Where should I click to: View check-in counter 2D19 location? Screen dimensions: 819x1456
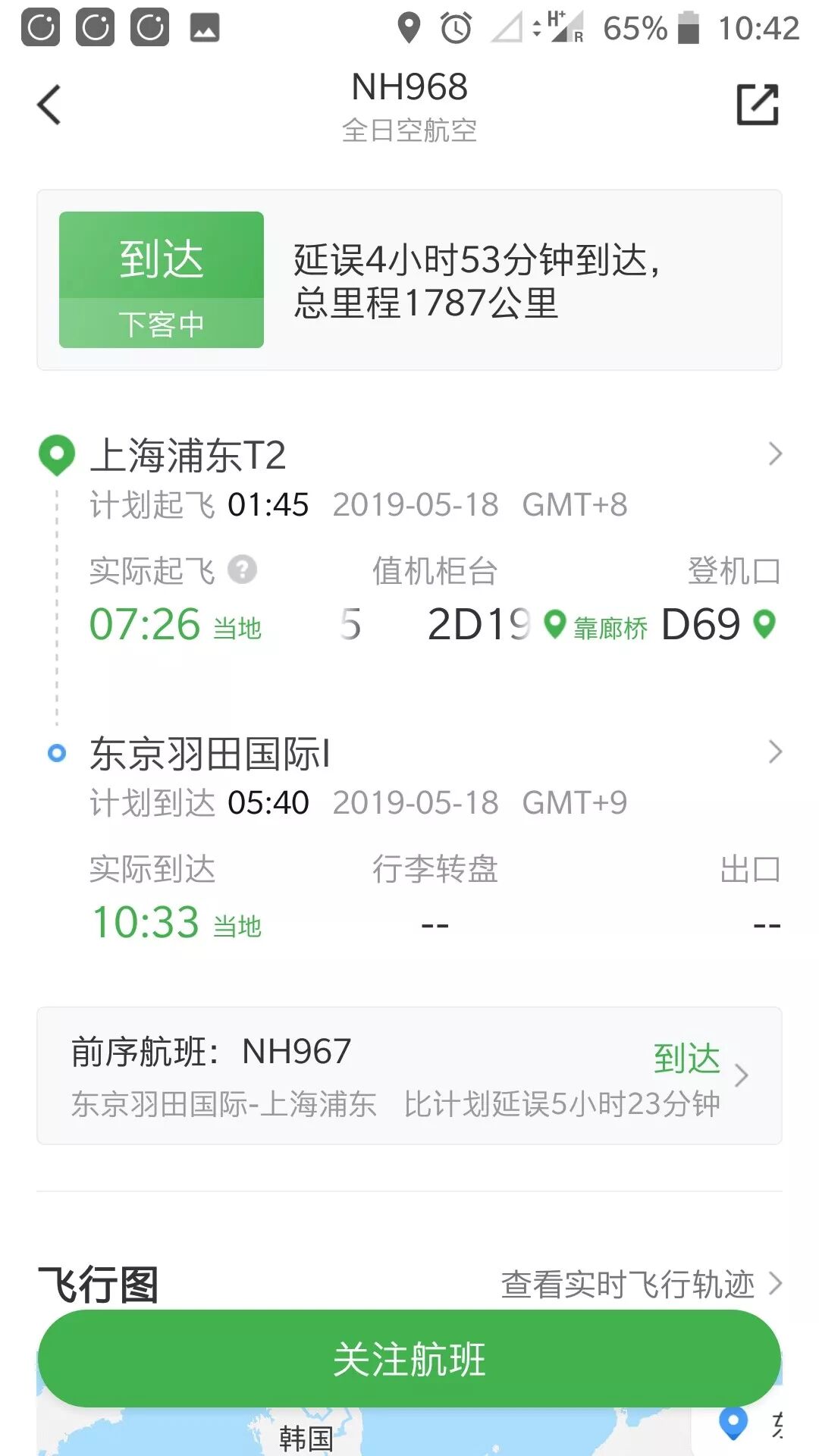[556, 625]
